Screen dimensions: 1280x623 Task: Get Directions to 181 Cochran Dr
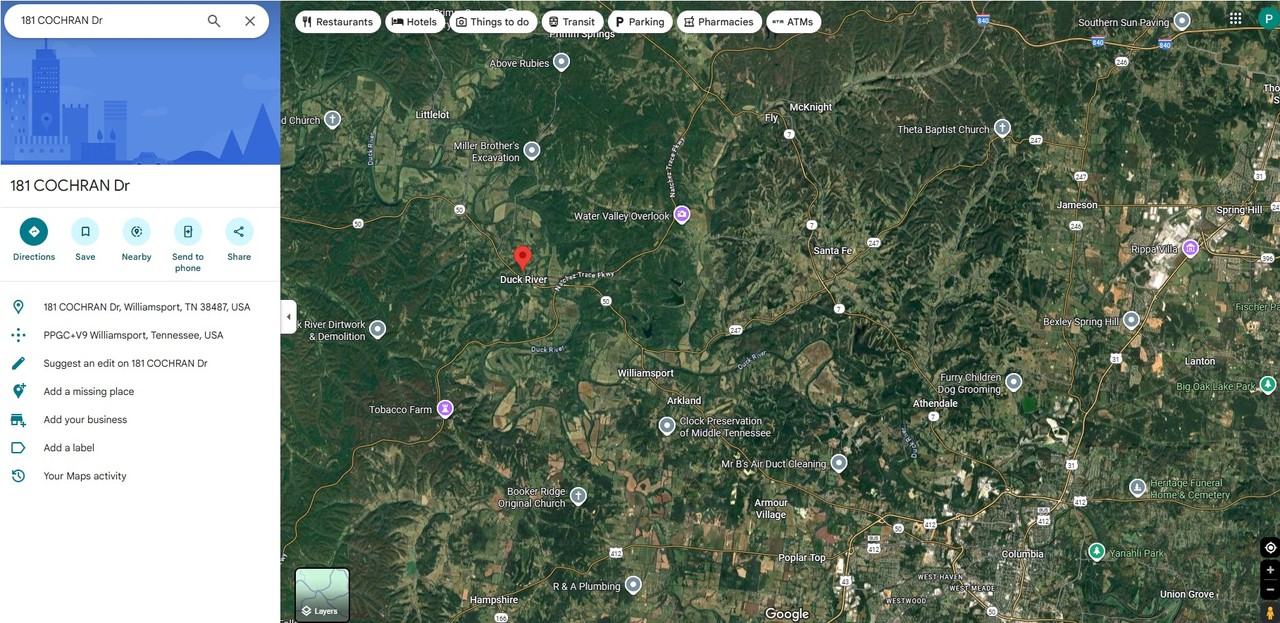point(34,232)
